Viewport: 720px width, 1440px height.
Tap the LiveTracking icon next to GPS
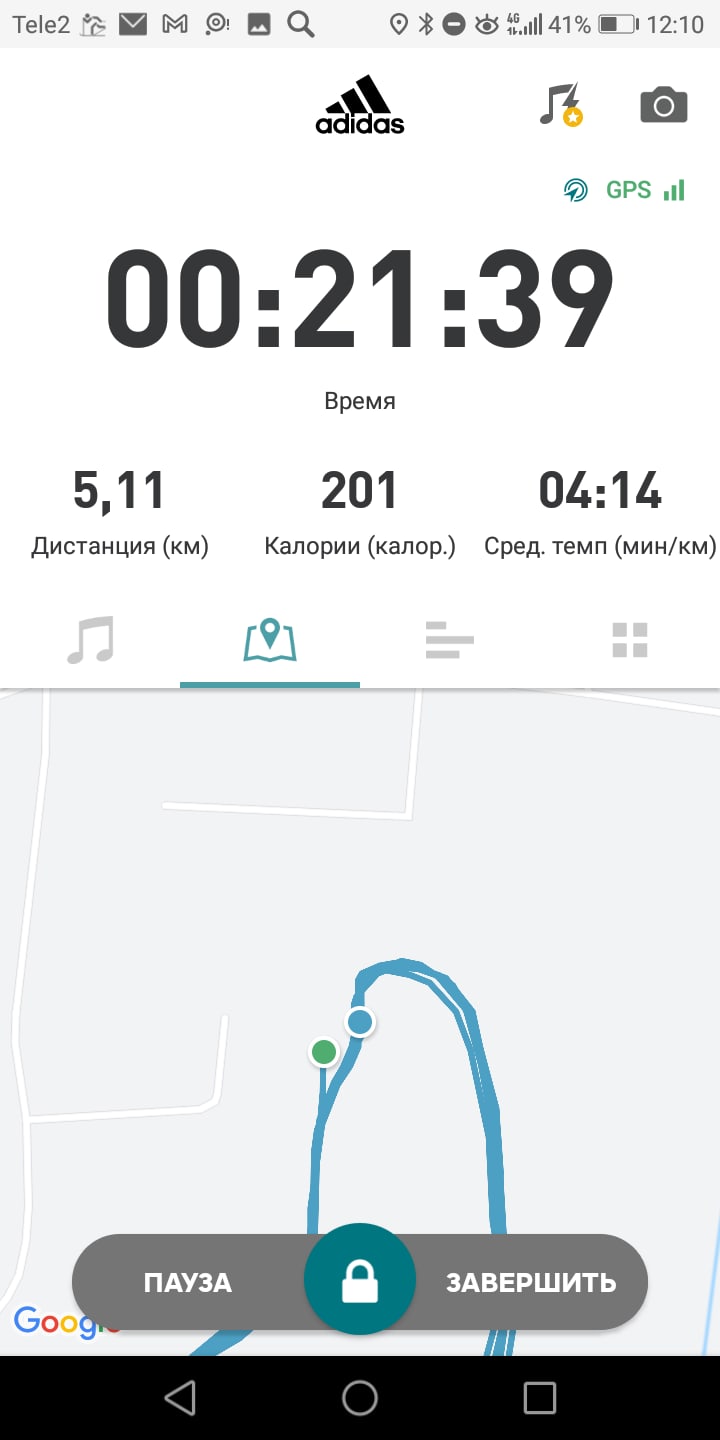coord(576,190)
